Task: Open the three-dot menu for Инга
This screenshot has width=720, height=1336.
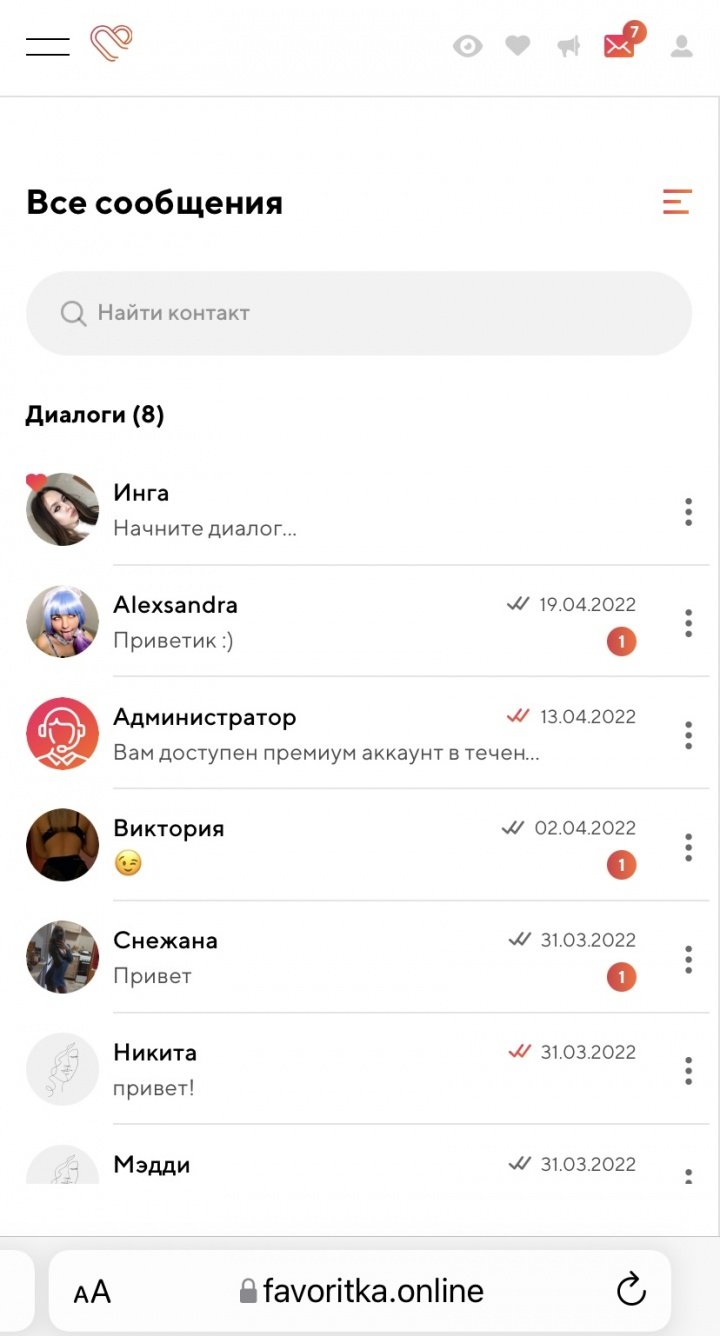Action: pyautogui.click(x=688, y=512)
